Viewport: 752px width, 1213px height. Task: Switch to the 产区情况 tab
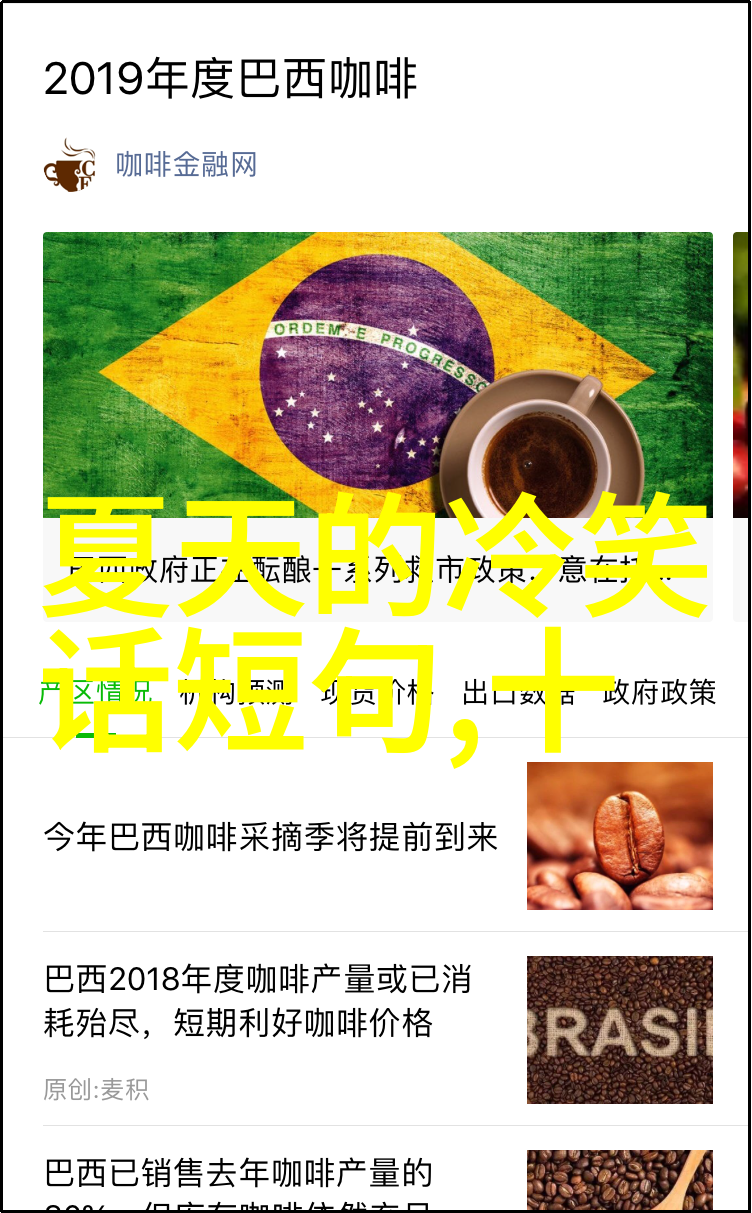click(97, 692)
